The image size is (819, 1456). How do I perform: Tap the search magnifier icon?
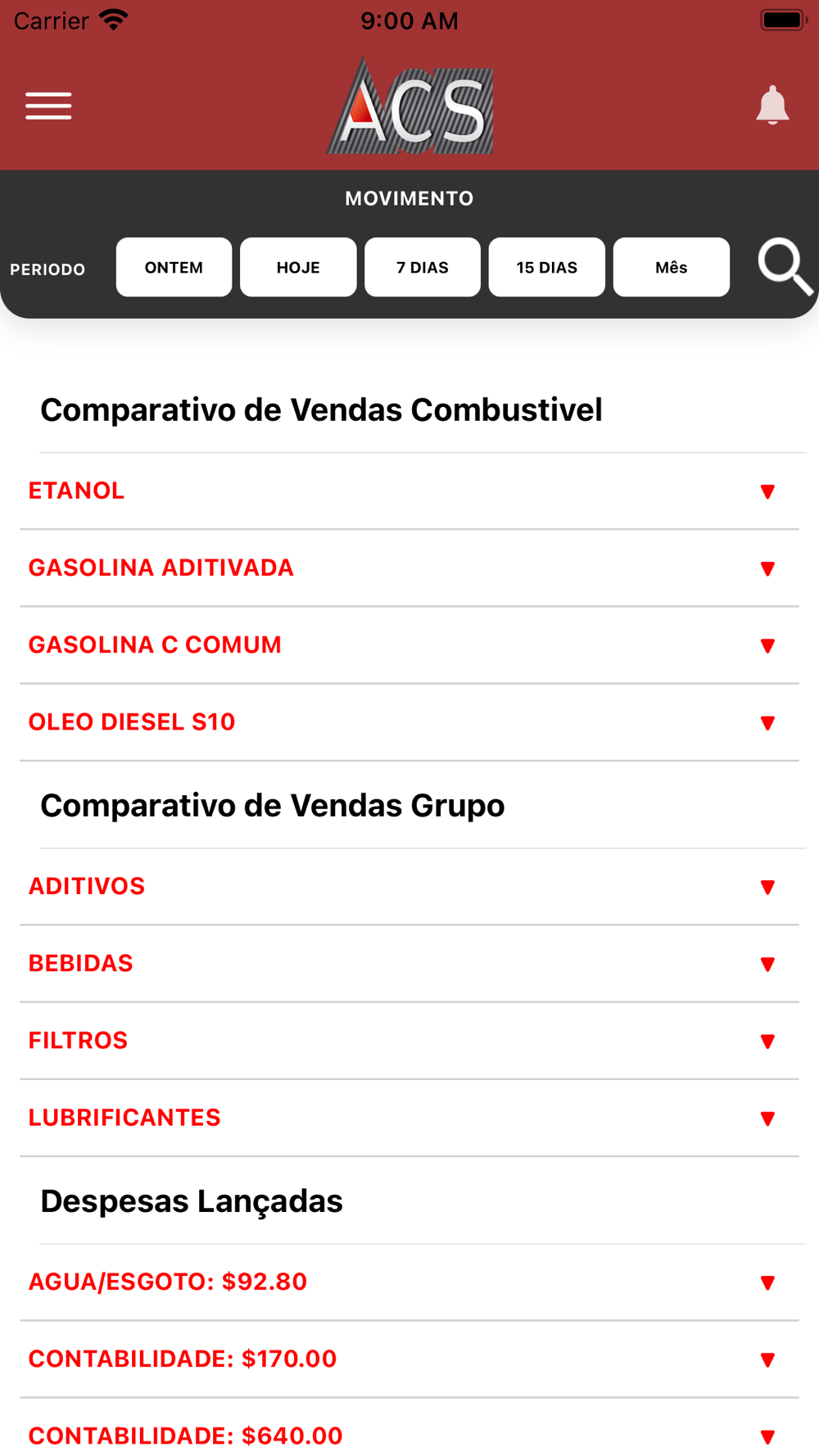tap(785, 267)
